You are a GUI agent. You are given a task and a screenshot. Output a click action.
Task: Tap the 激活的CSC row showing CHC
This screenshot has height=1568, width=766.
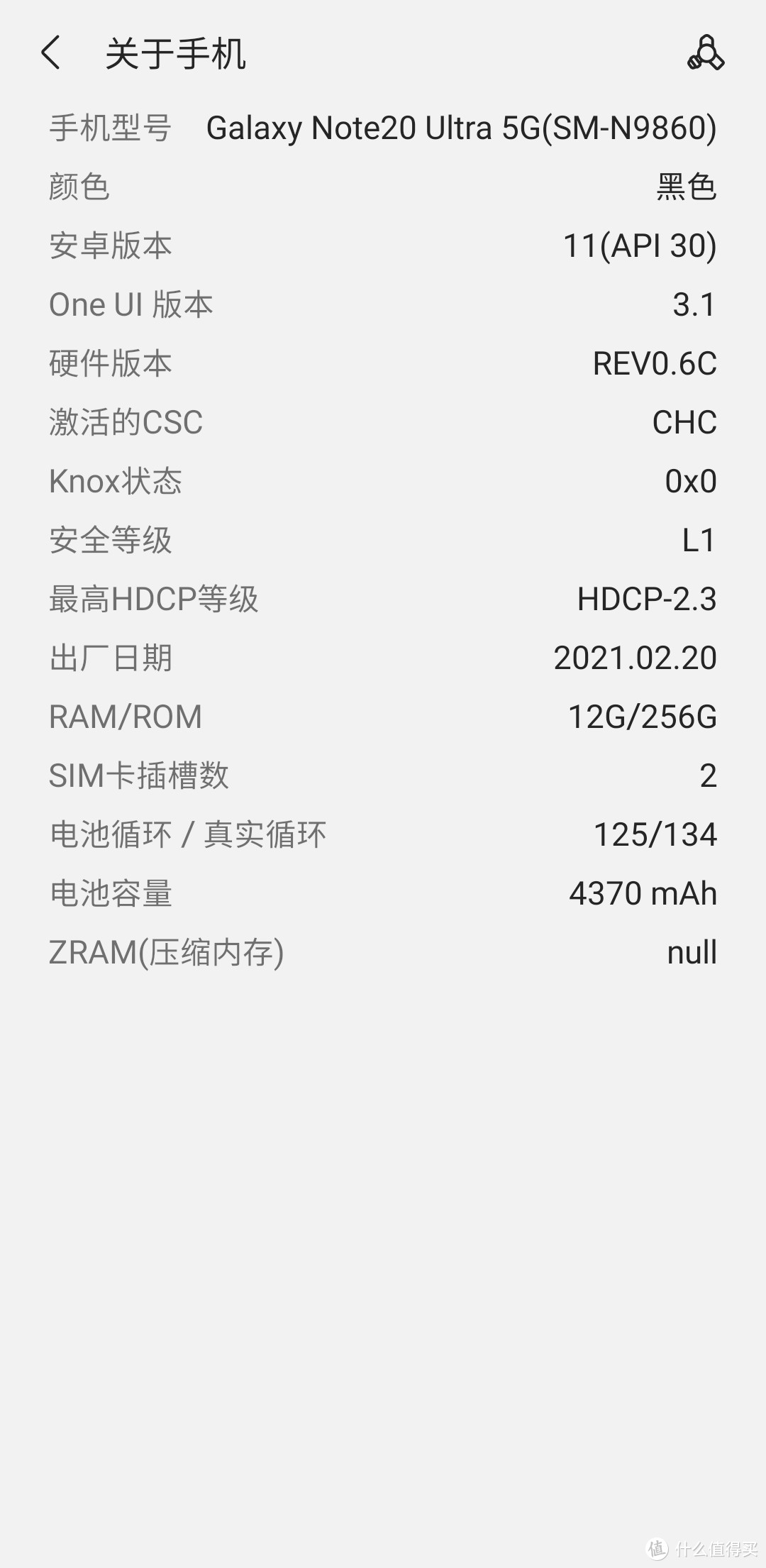point(383,423)
